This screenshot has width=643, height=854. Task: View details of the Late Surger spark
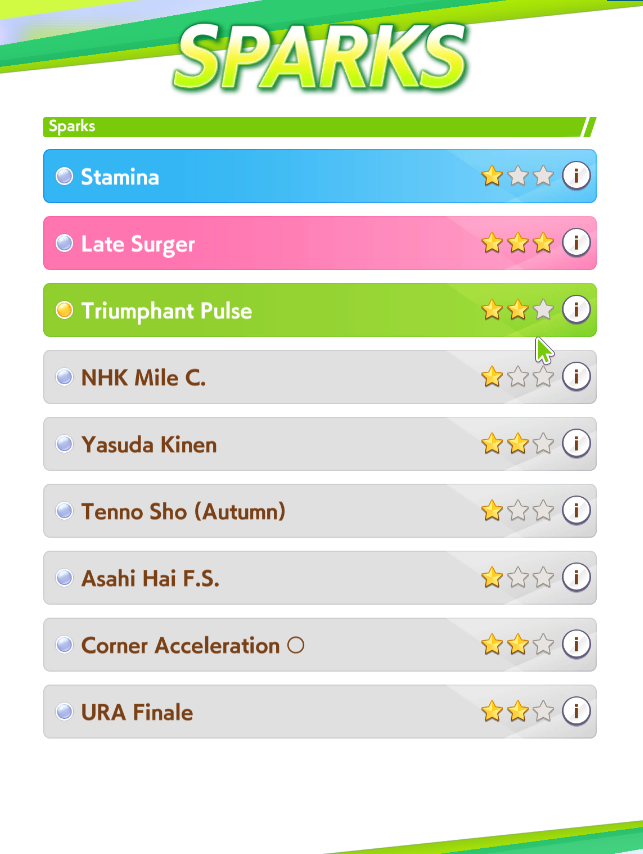pos(576,243)
